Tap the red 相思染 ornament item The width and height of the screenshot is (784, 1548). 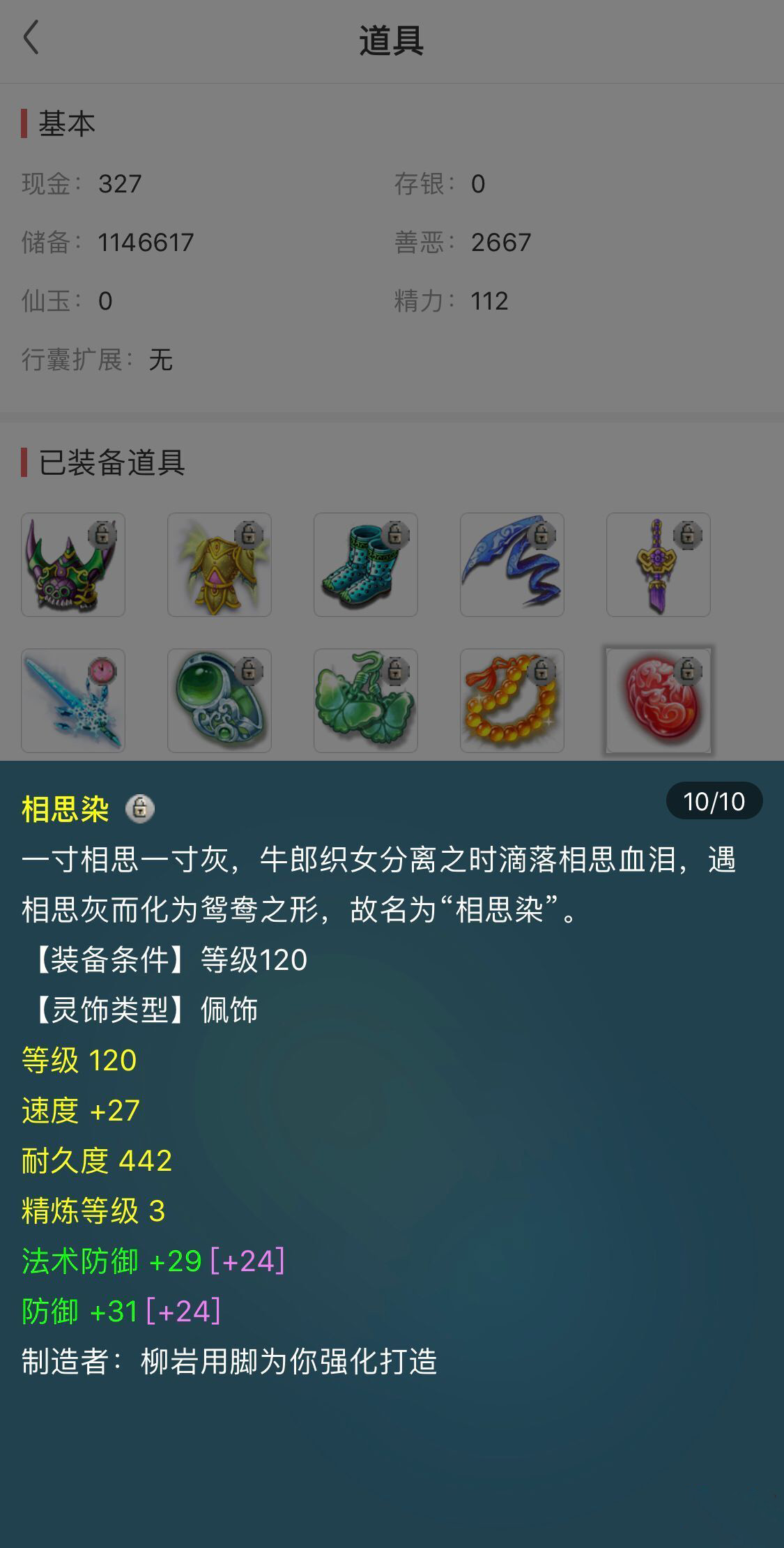[659, 701]
